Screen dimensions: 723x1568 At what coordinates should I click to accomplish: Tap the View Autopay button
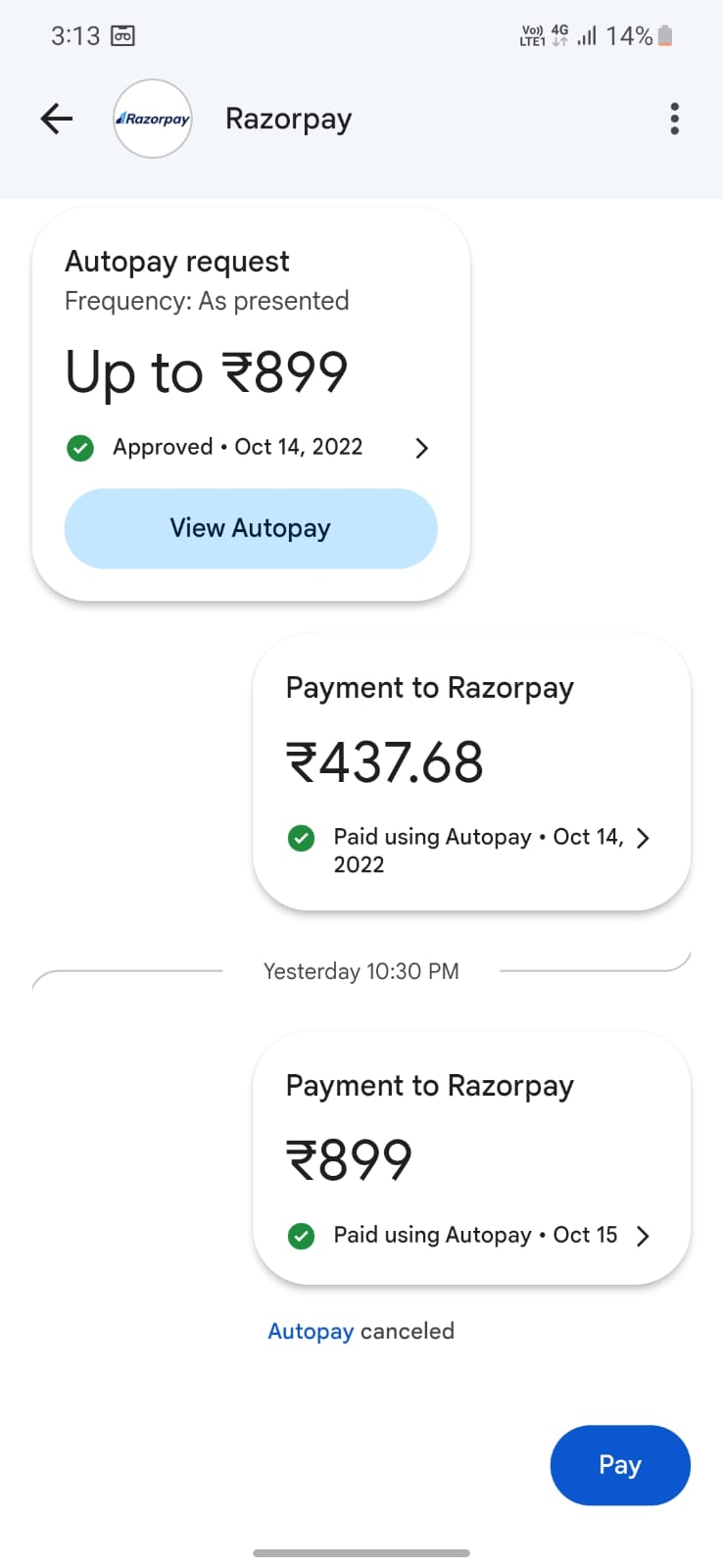point(251,528)
